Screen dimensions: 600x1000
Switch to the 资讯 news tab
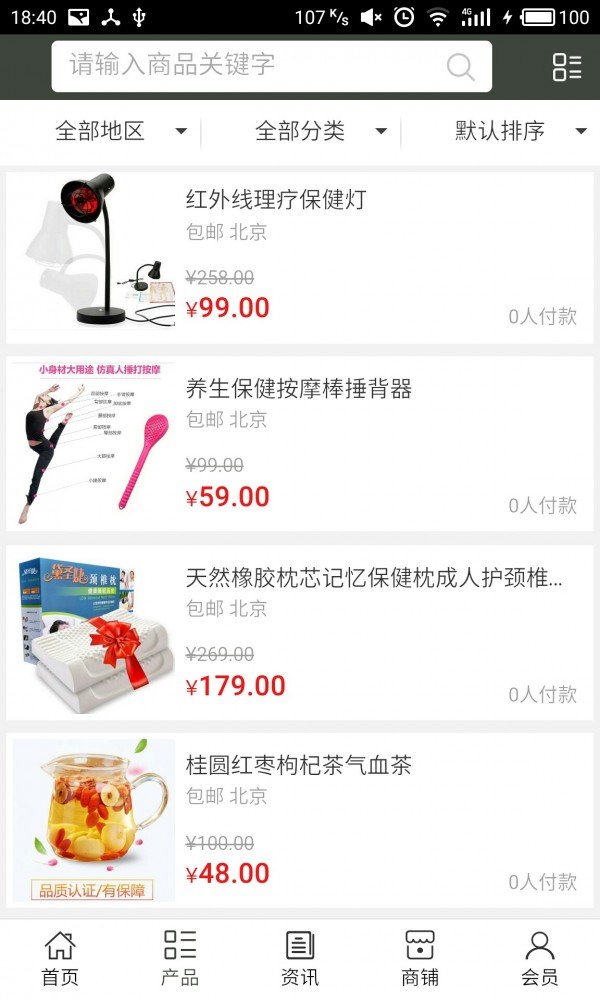300,958
